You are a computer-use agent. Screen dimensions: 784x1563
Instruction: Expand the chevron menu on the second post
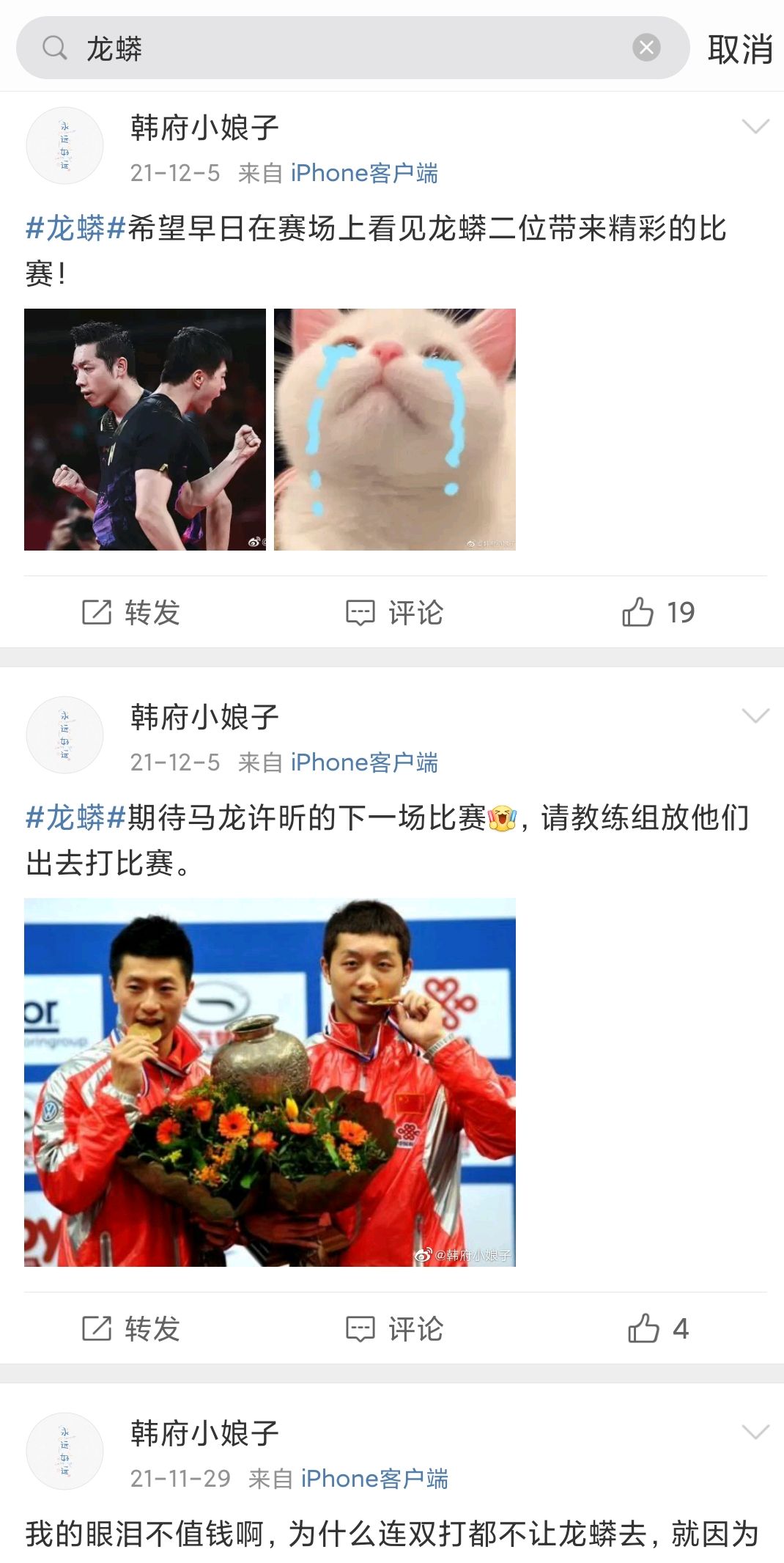pos(755,716)
